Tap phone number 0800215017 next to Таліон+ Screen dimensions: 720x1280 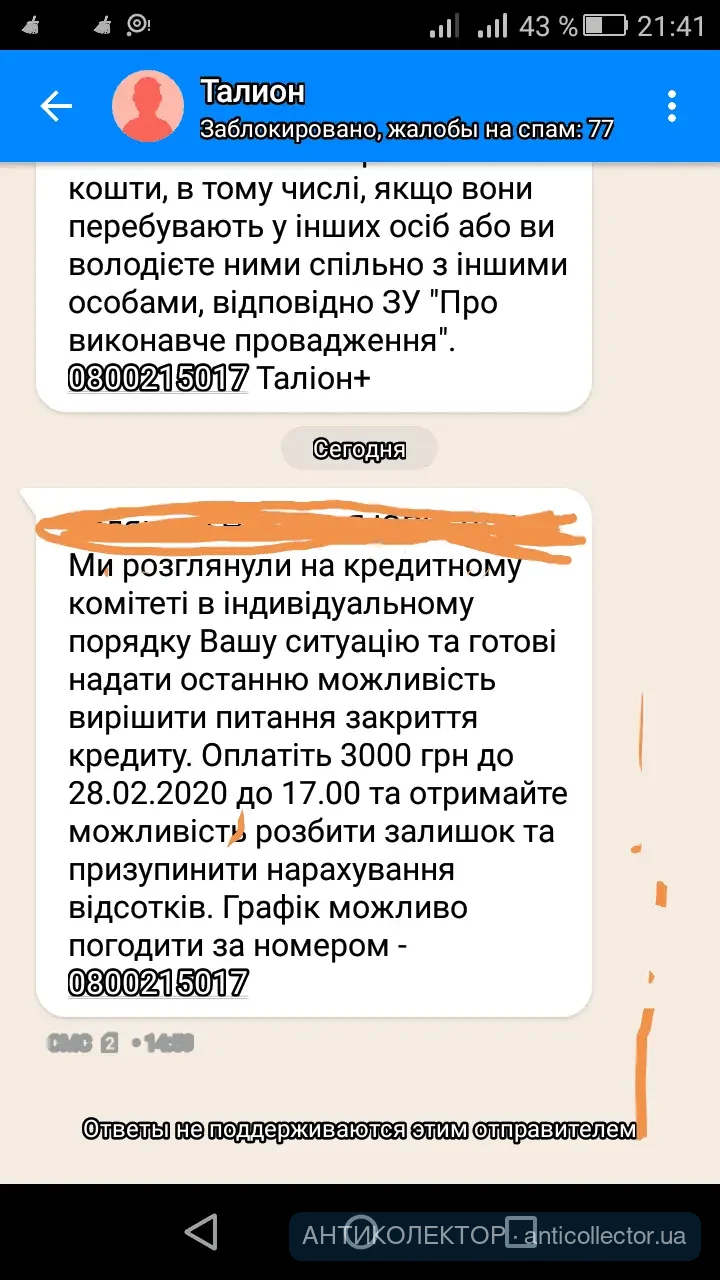click(x=158, y=378)
